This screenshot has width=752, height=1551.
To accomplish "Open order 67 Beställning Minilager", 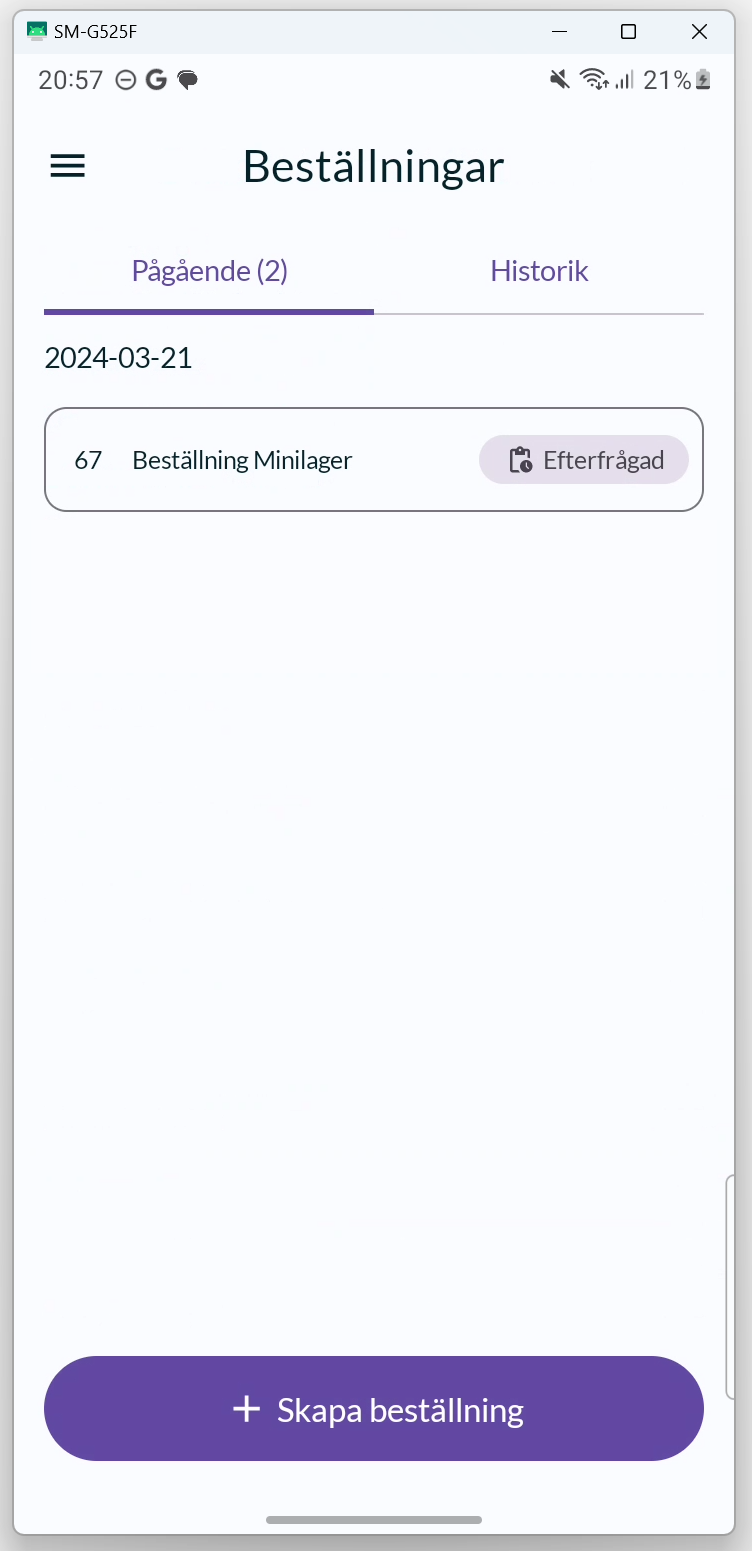I will [374, 460].
